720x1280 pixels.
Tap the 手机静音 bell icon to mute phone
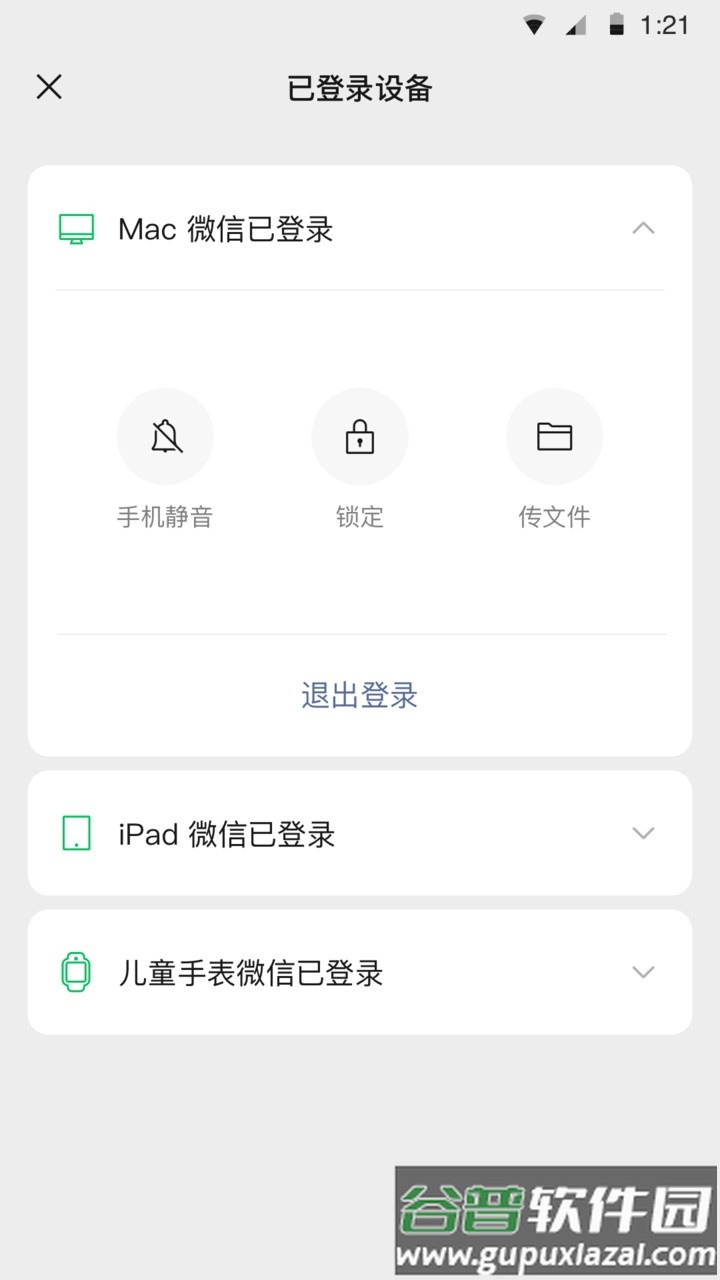[x=165, y=437]
